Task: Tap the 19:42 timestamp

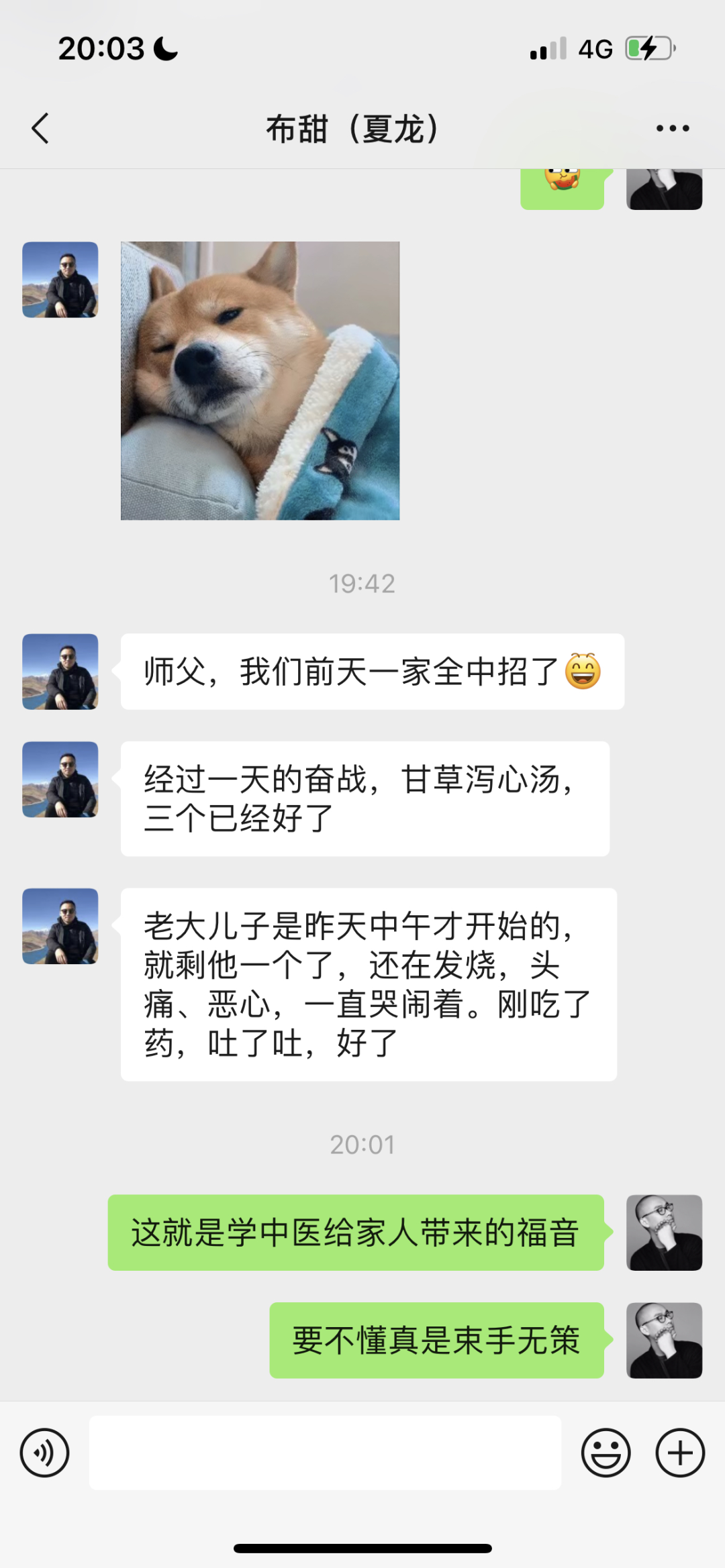Action: (x=362, y=582)
